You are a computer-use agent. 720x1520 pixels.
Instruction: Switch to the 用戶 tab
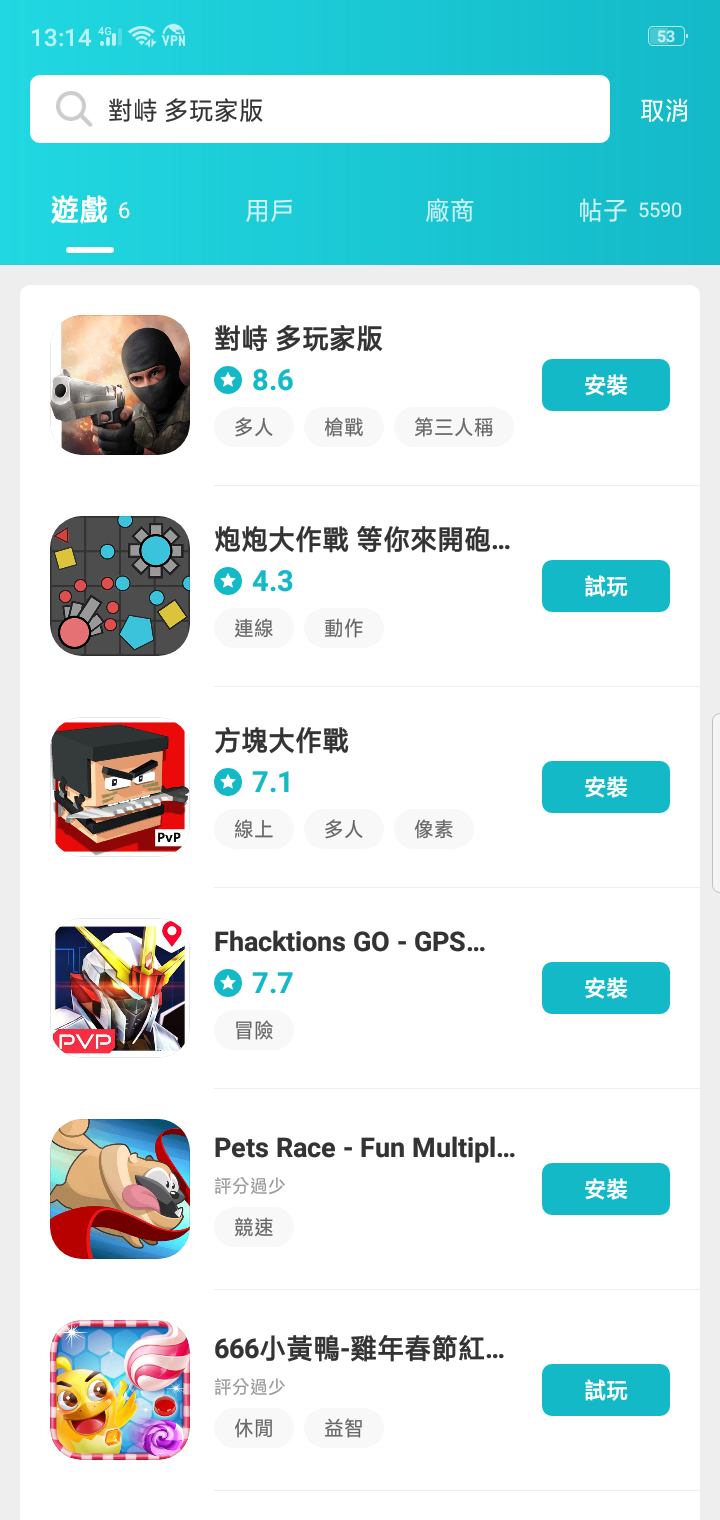(x=268, y=210)
